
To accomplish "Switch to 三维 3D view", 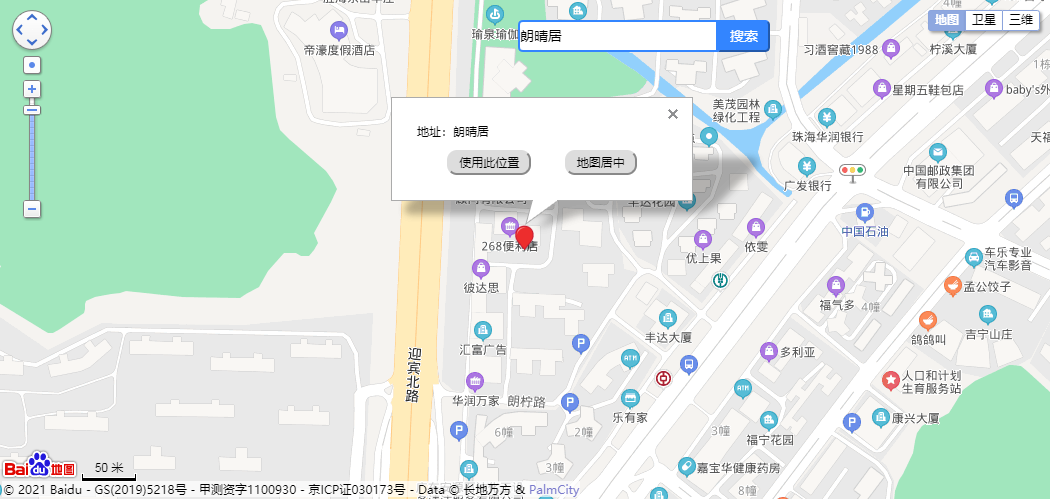I will (x=1021, y=20).
